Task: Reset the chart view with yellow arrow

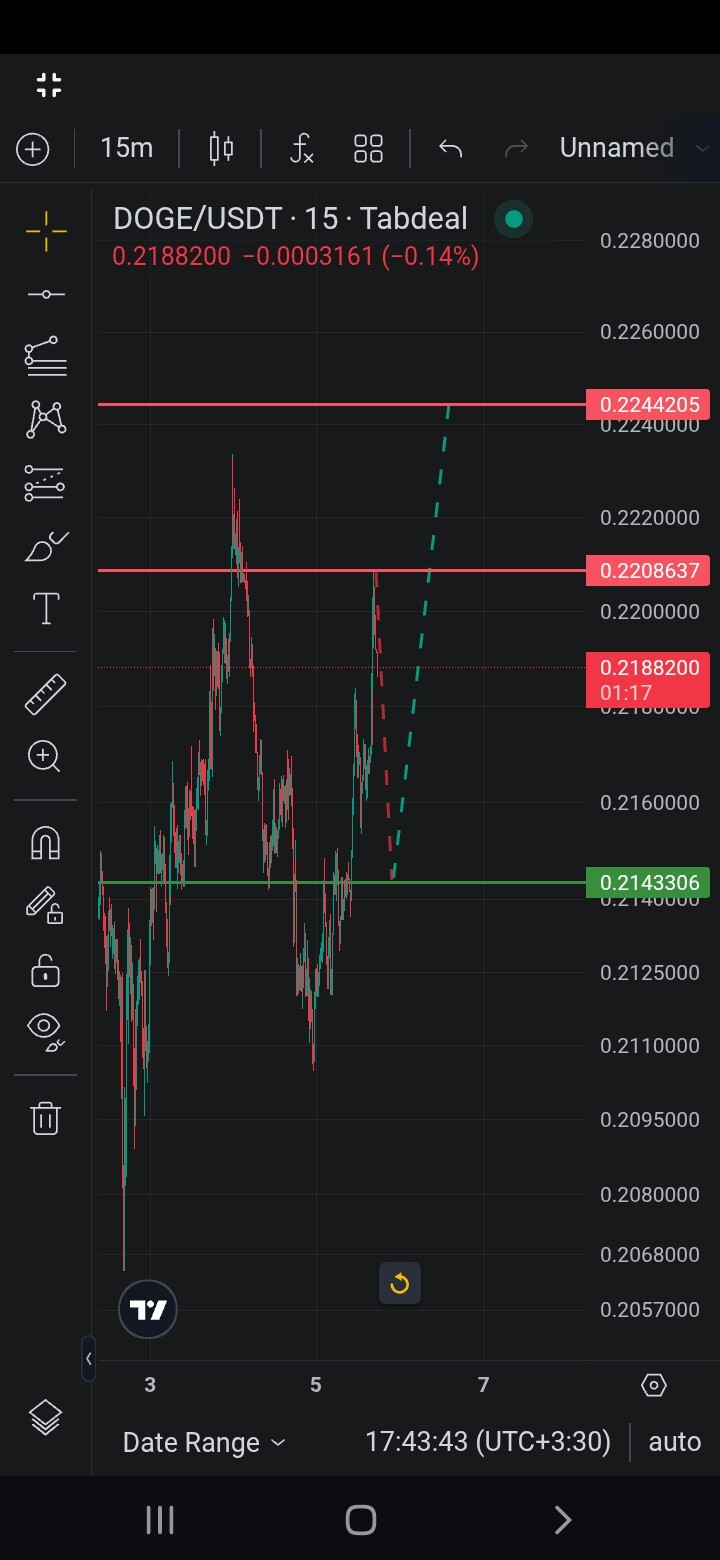Action: 400,1283
